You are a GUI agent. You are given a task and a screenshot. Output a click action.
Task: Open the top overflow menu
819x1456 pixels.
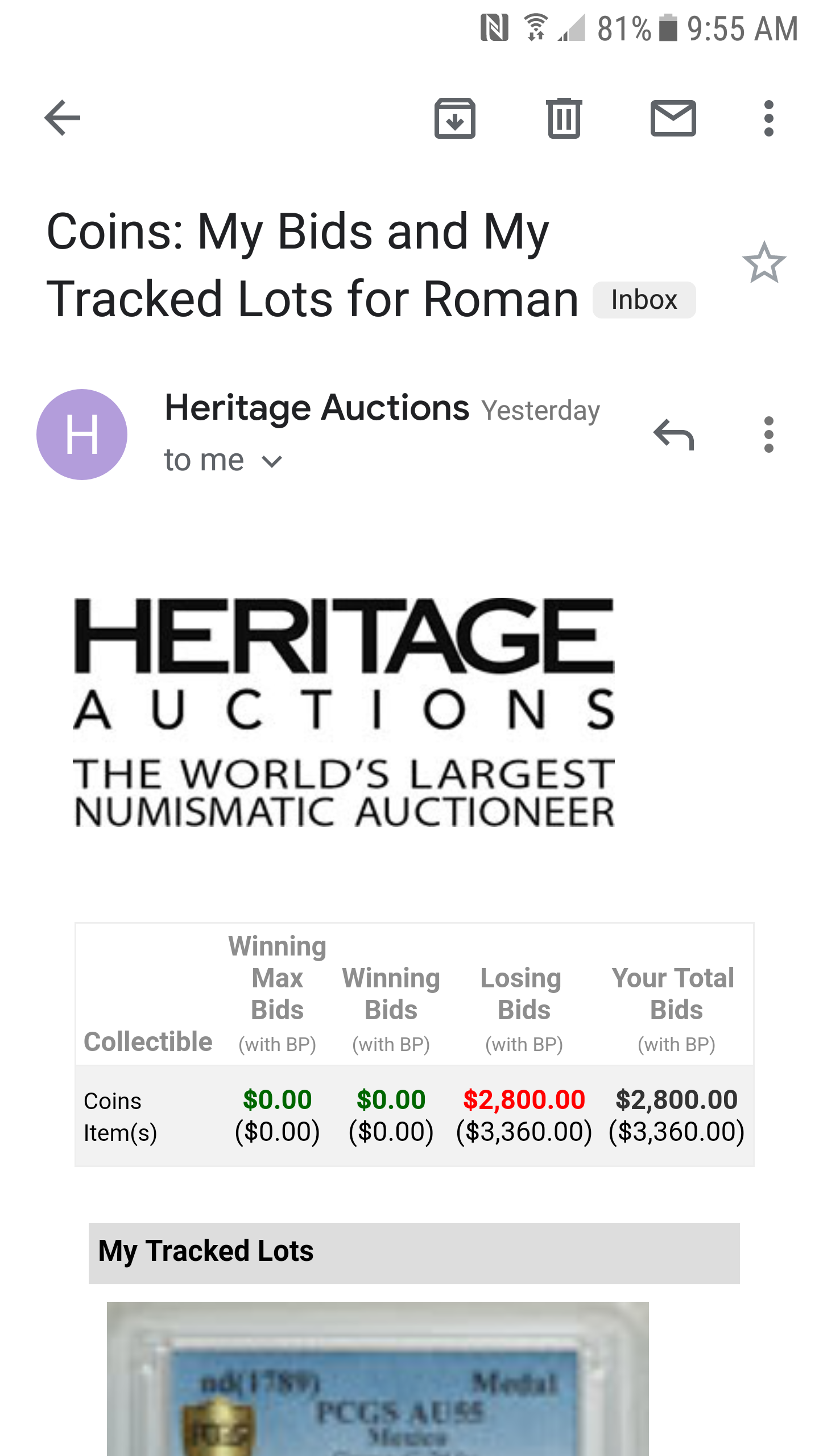(768, 118)
